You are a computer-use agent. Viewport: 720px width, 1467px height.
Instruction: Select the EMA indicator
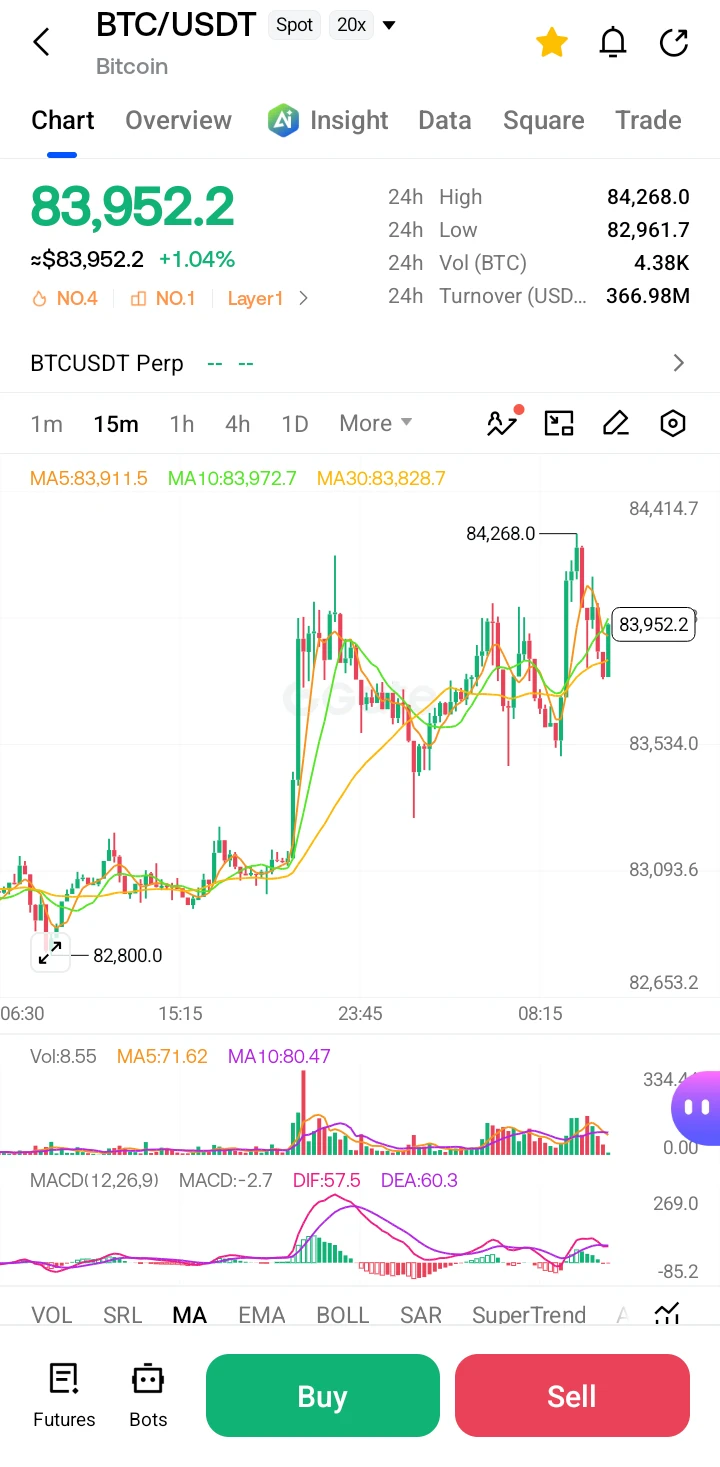pos(262,1315)
